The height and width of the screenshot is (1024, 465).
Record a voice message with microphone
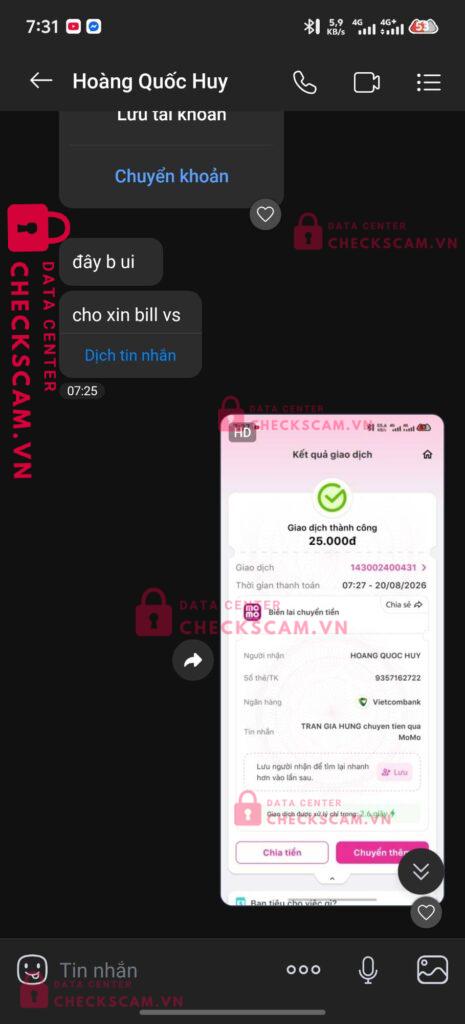[x=368, y=970]
